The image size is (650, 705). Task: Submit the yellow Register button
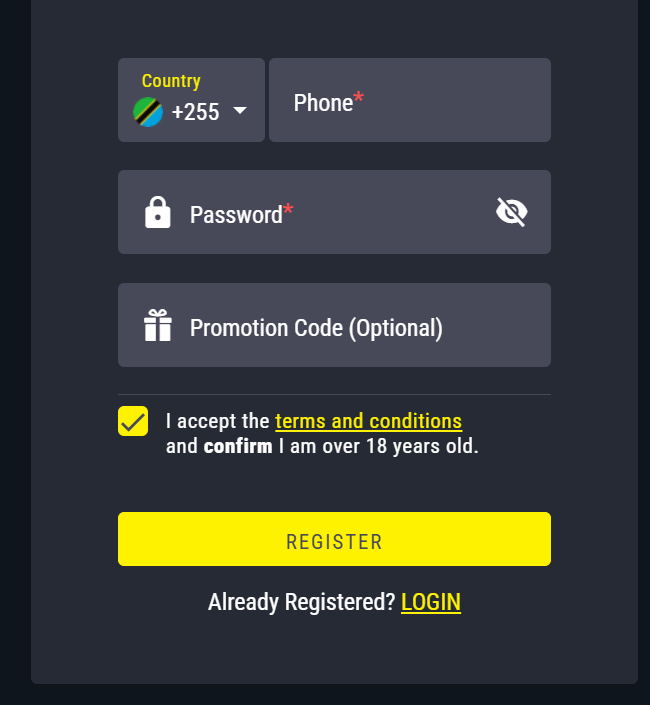point(334,540)
